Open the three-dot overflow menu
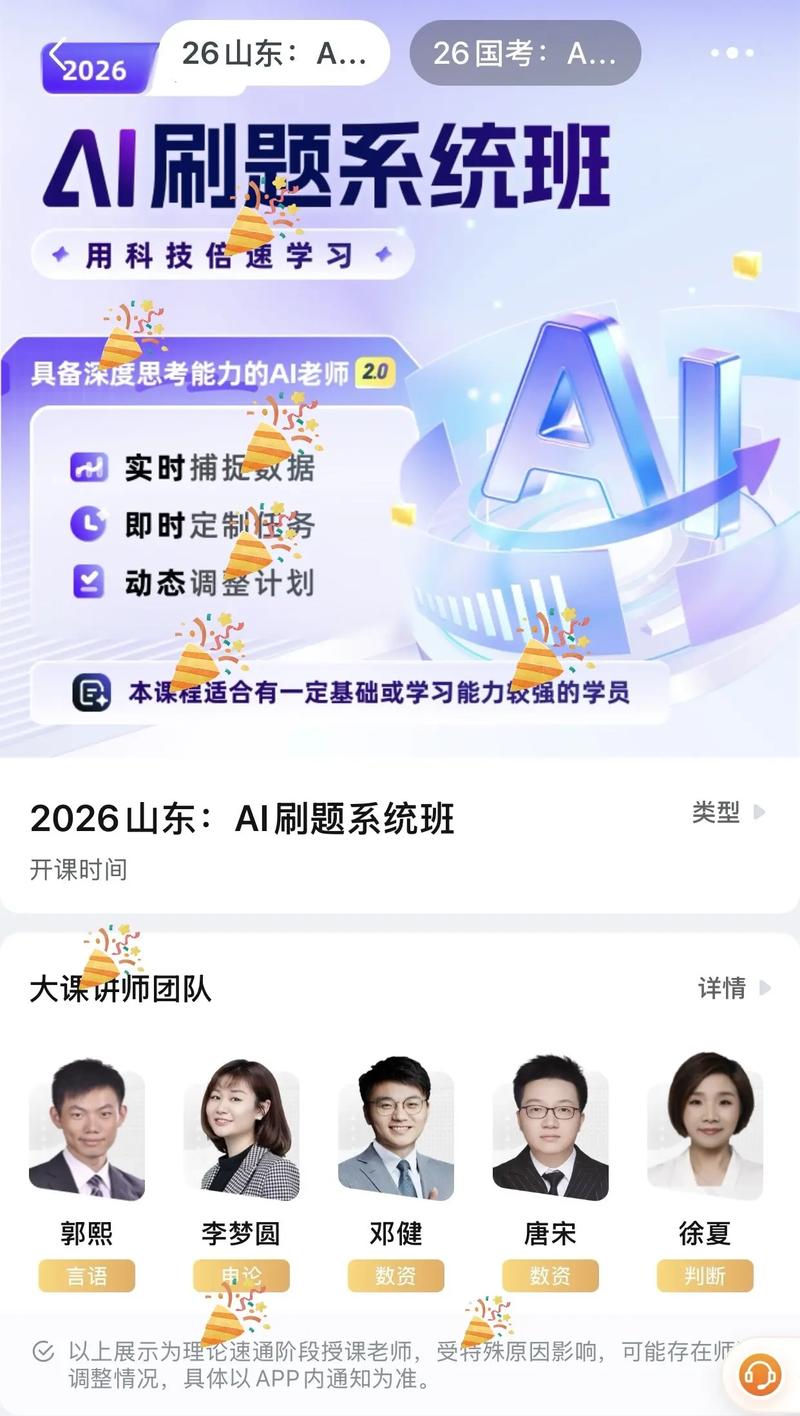800x1416 pixels. tap(732, 53)
